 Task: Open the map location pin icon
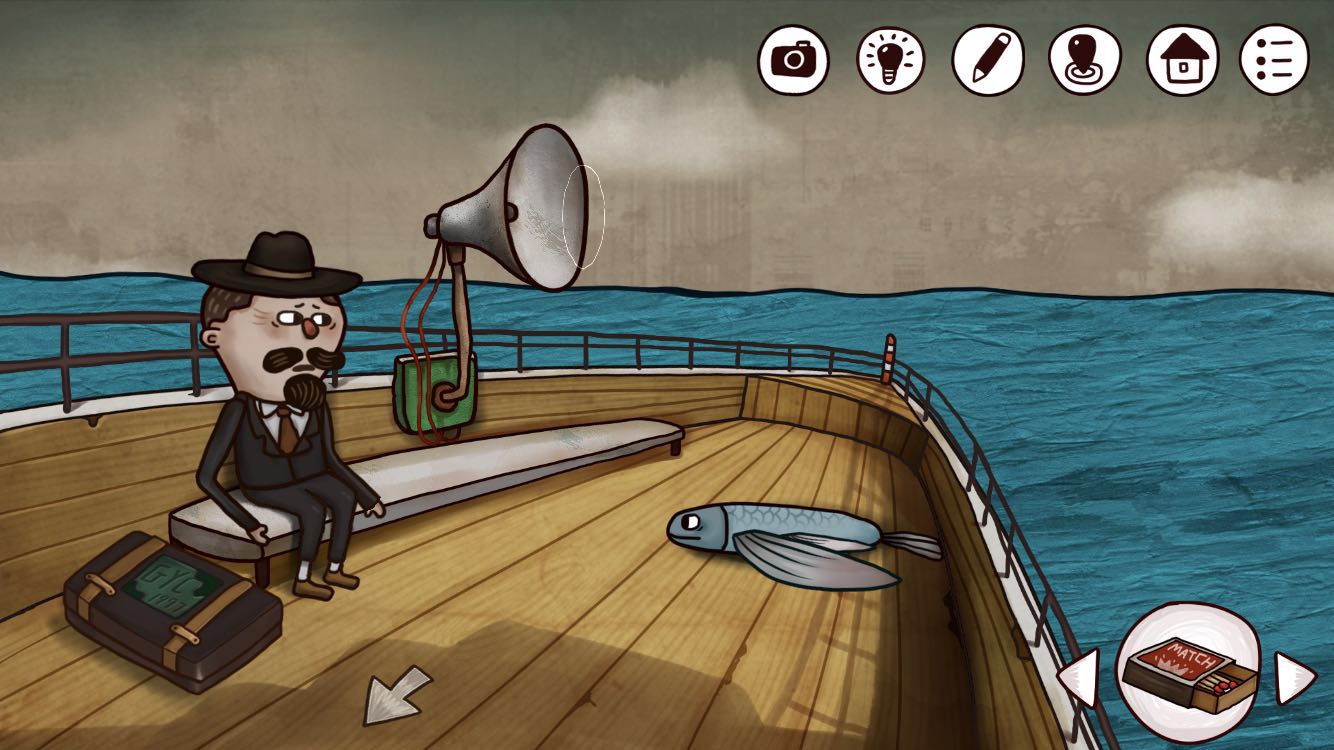tap(1084, 60)
